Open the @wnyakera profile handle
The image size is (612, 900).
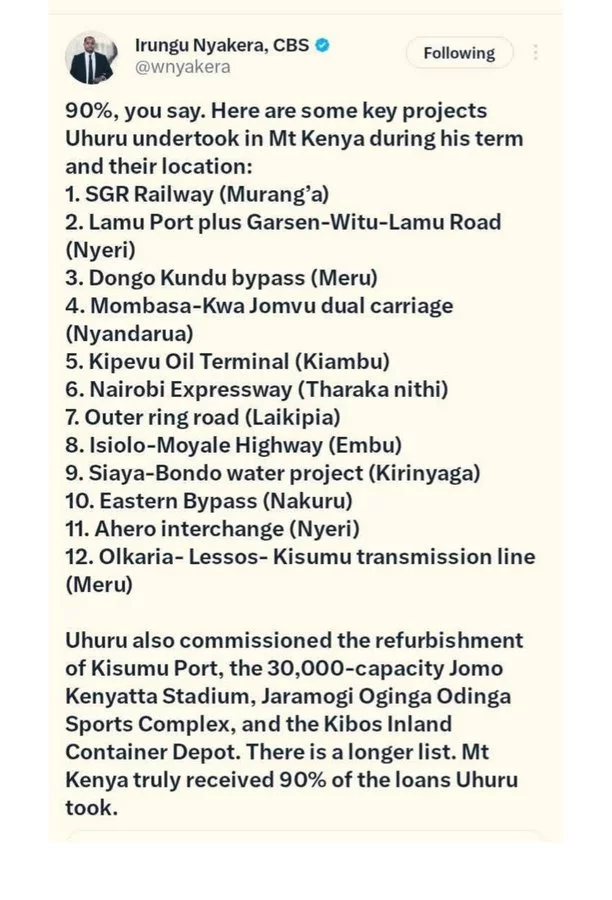182,67
